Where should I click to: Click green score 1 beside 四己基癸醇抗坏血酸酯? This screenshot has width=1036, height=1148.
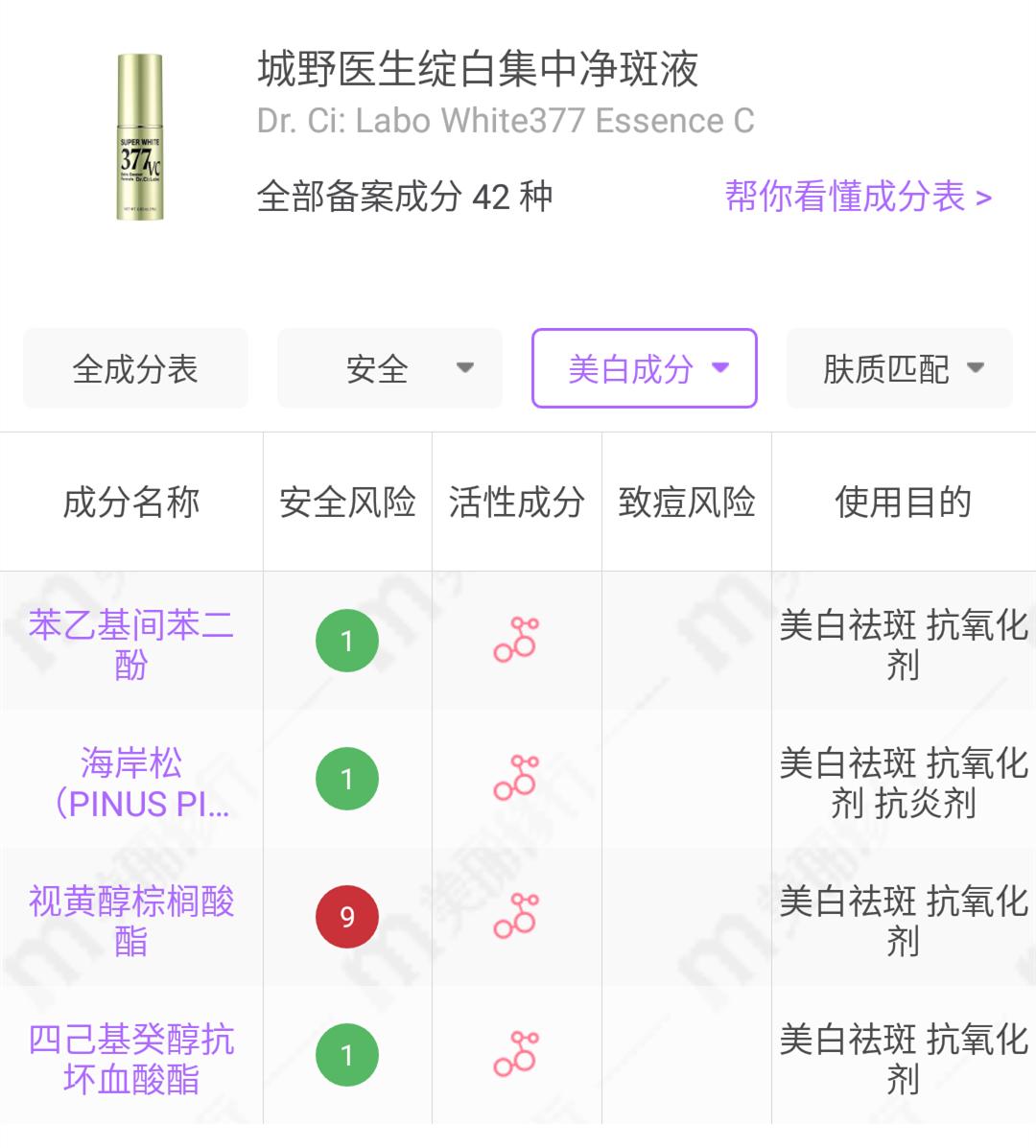point(347,1053)
